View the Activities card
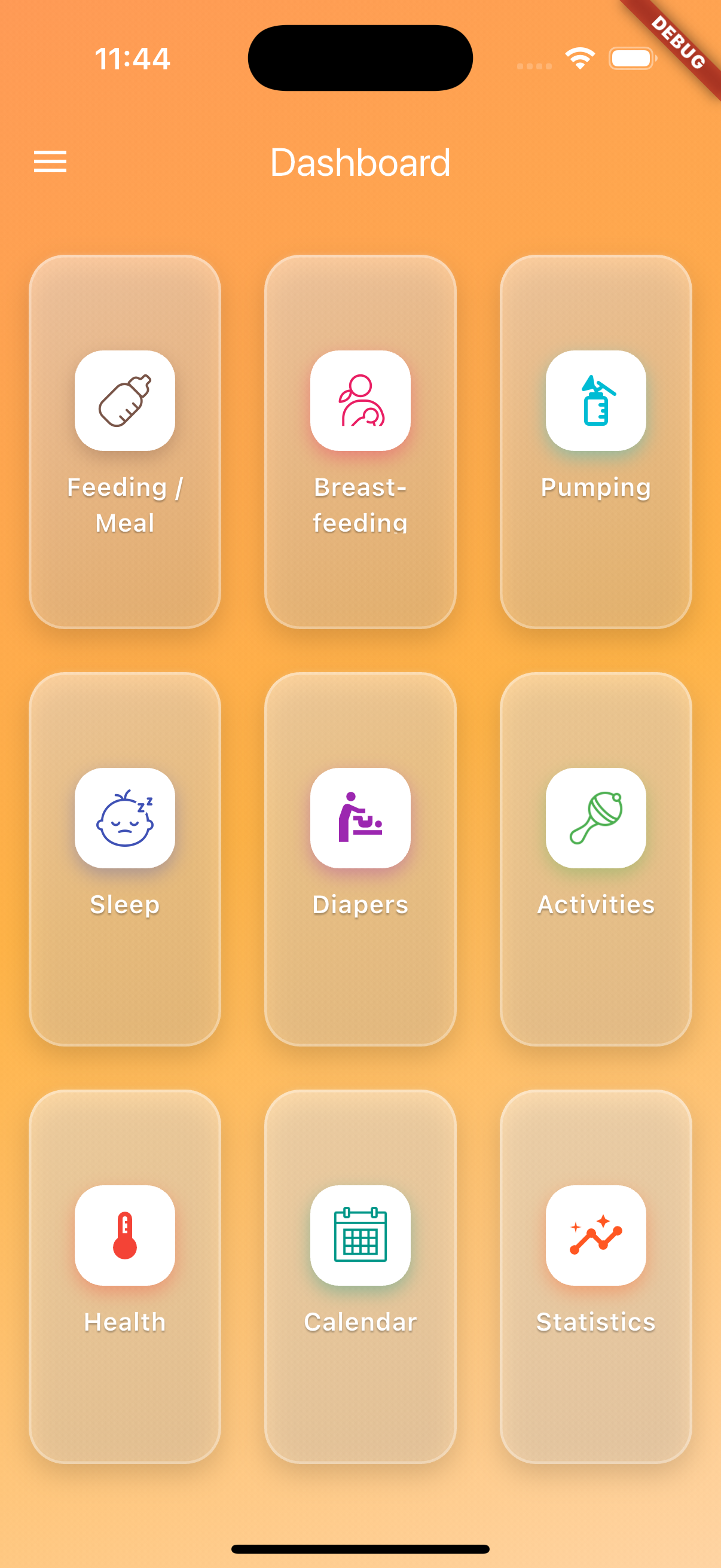Viewport: 721px width, 1568px height. click(595, 858)
